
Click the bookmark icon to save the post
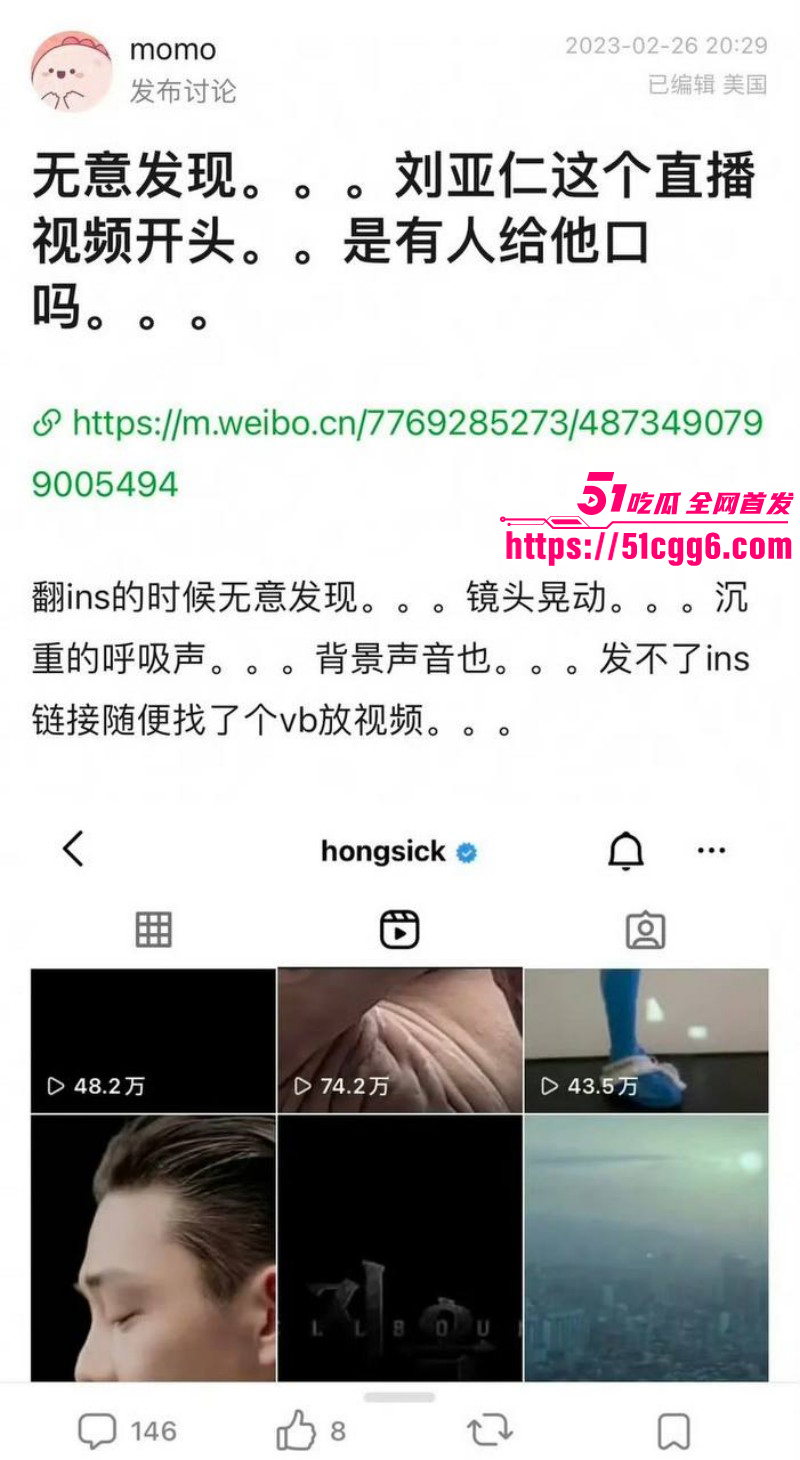pyautogui.click(x=674, y=1430)
